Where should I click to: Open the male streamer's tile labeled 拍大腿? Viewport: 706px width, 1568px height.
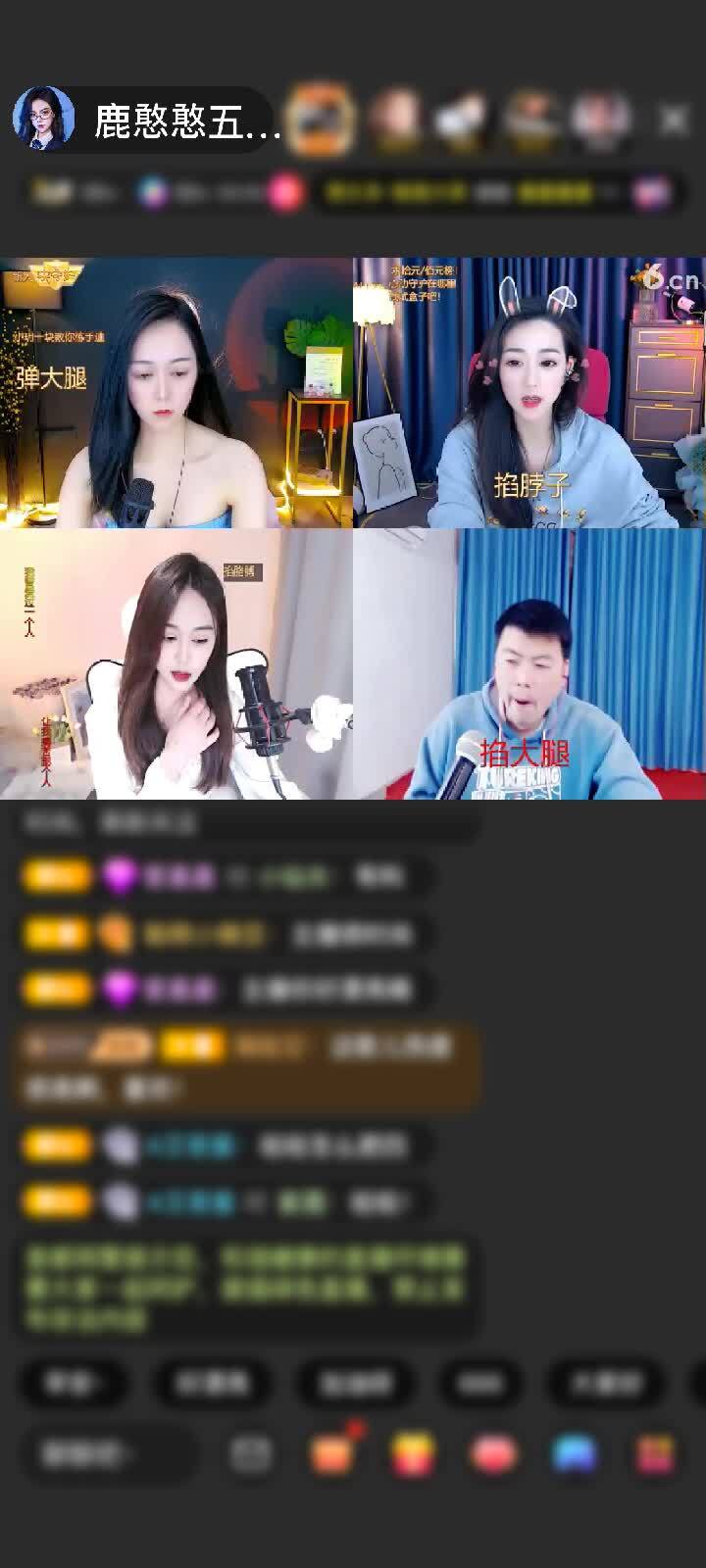coord(529,664)
